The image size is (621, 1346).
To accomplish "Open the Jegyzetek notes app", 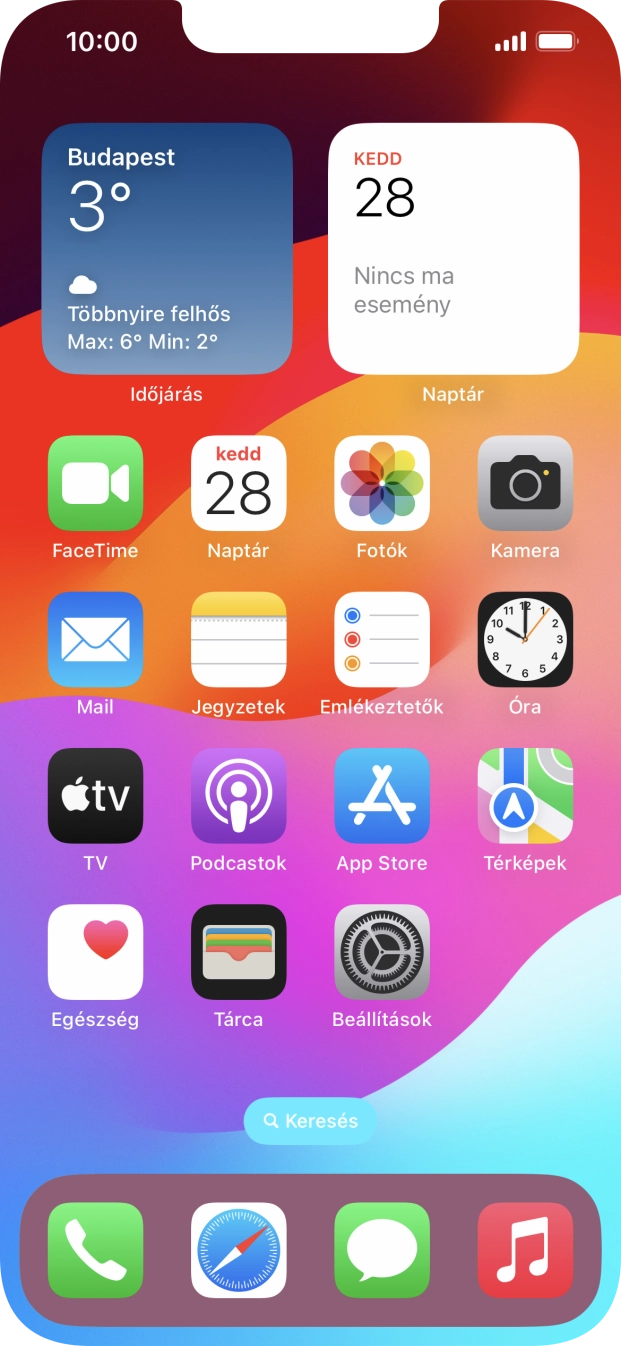I will pos(239,640).
